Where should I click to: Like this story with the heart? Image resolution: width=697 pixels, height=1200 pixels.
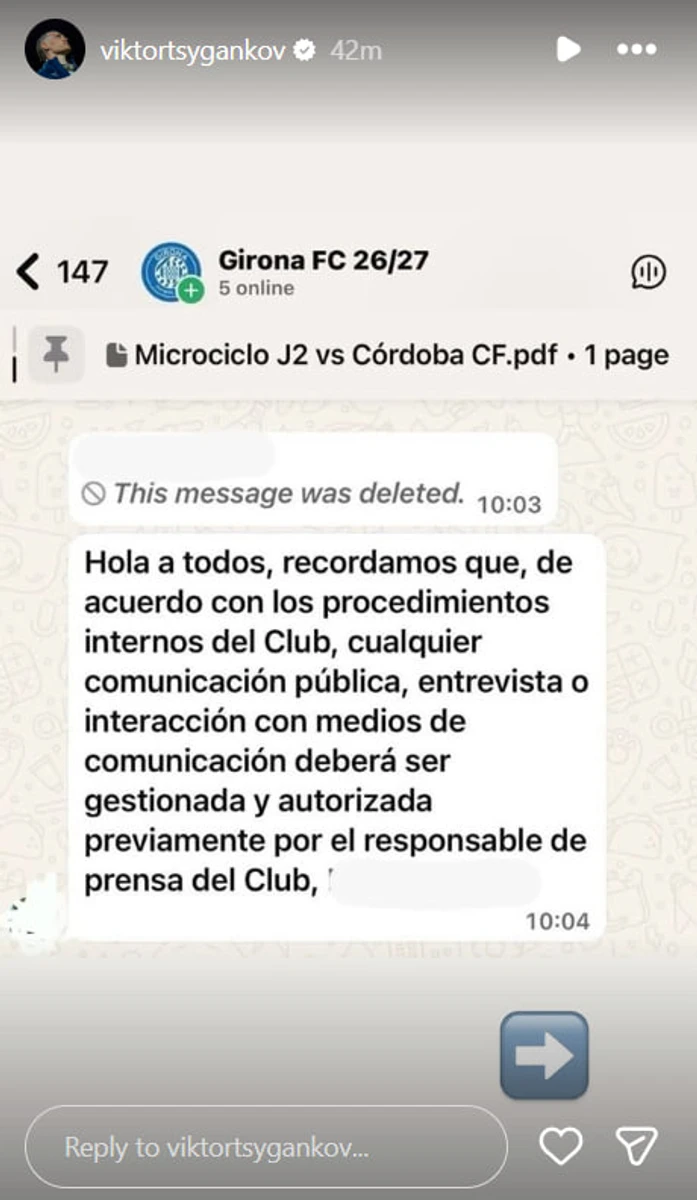click(561, 1146)
